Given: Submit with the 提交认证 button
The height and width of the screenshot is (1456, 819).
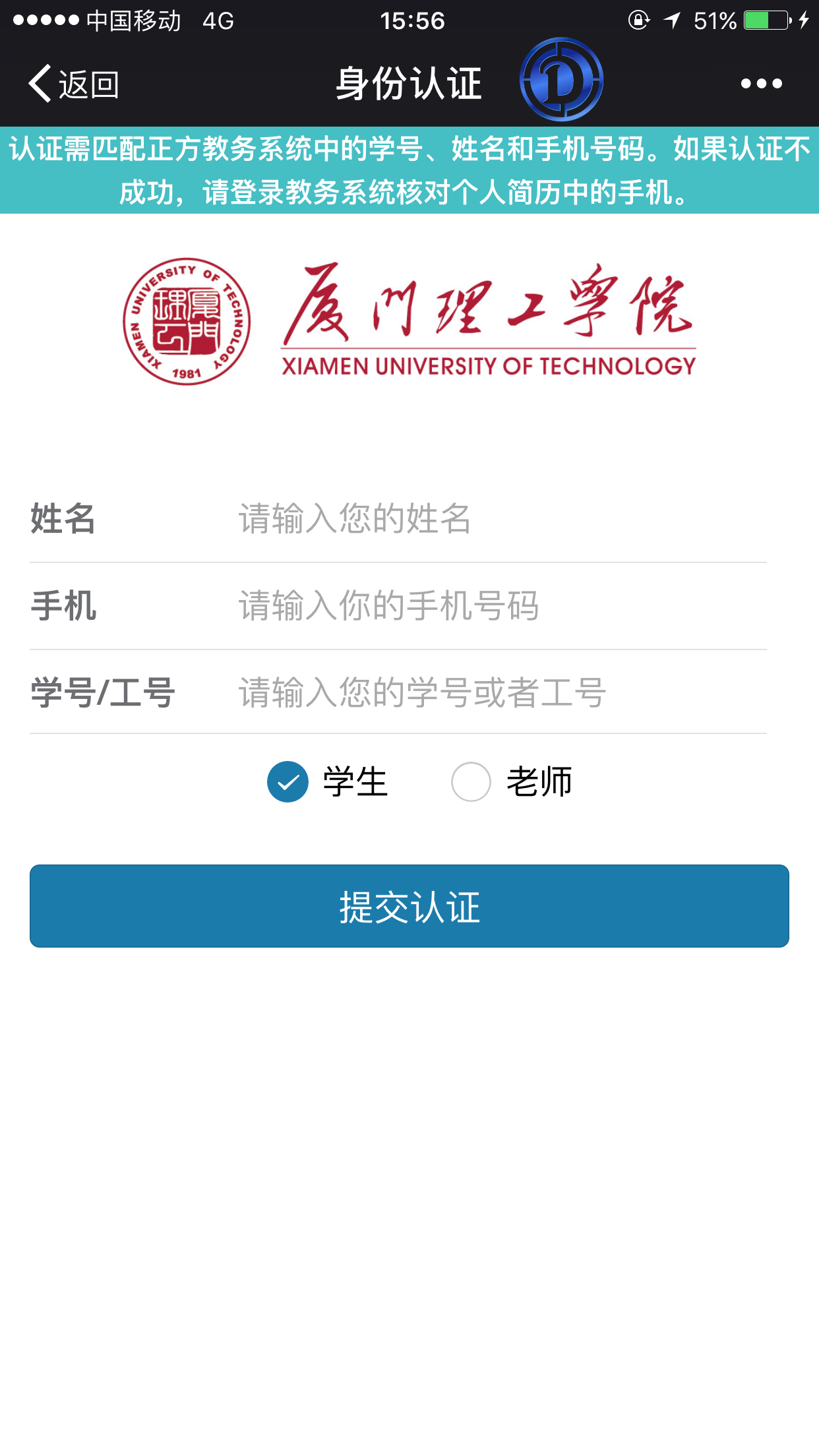Looking at the screenshot, I should click(409, 906).
